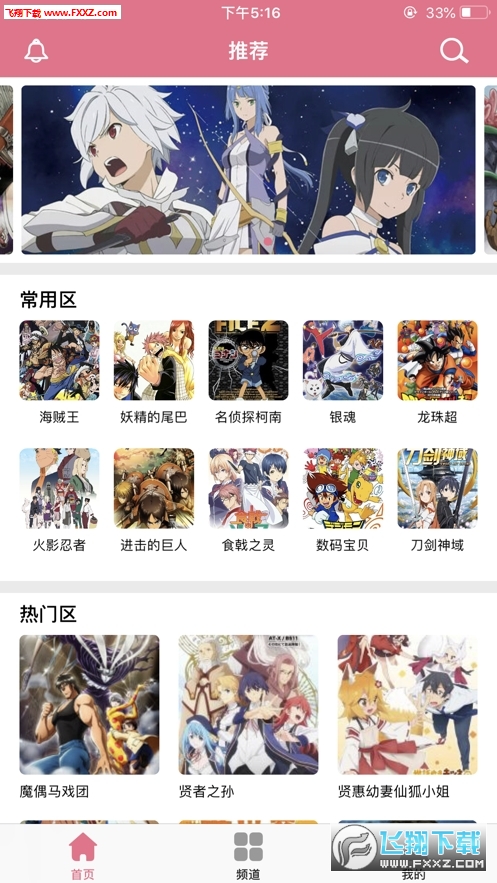Open the search icon

[454, 51]
